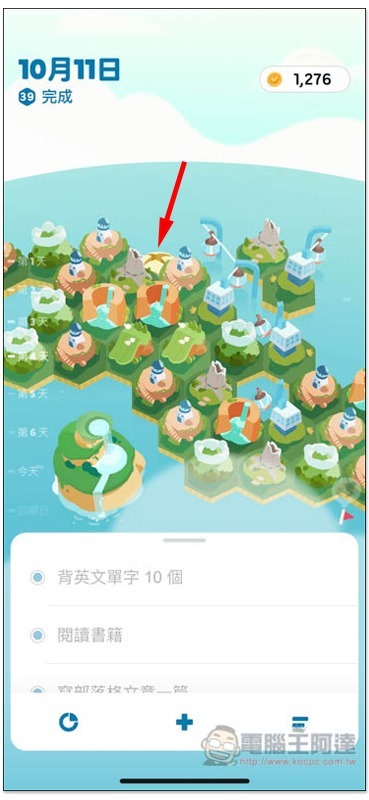Image resolution: width=369 pixels, height=800 pixels.
Task: Open the list menu icon
Action: [300, 722]
